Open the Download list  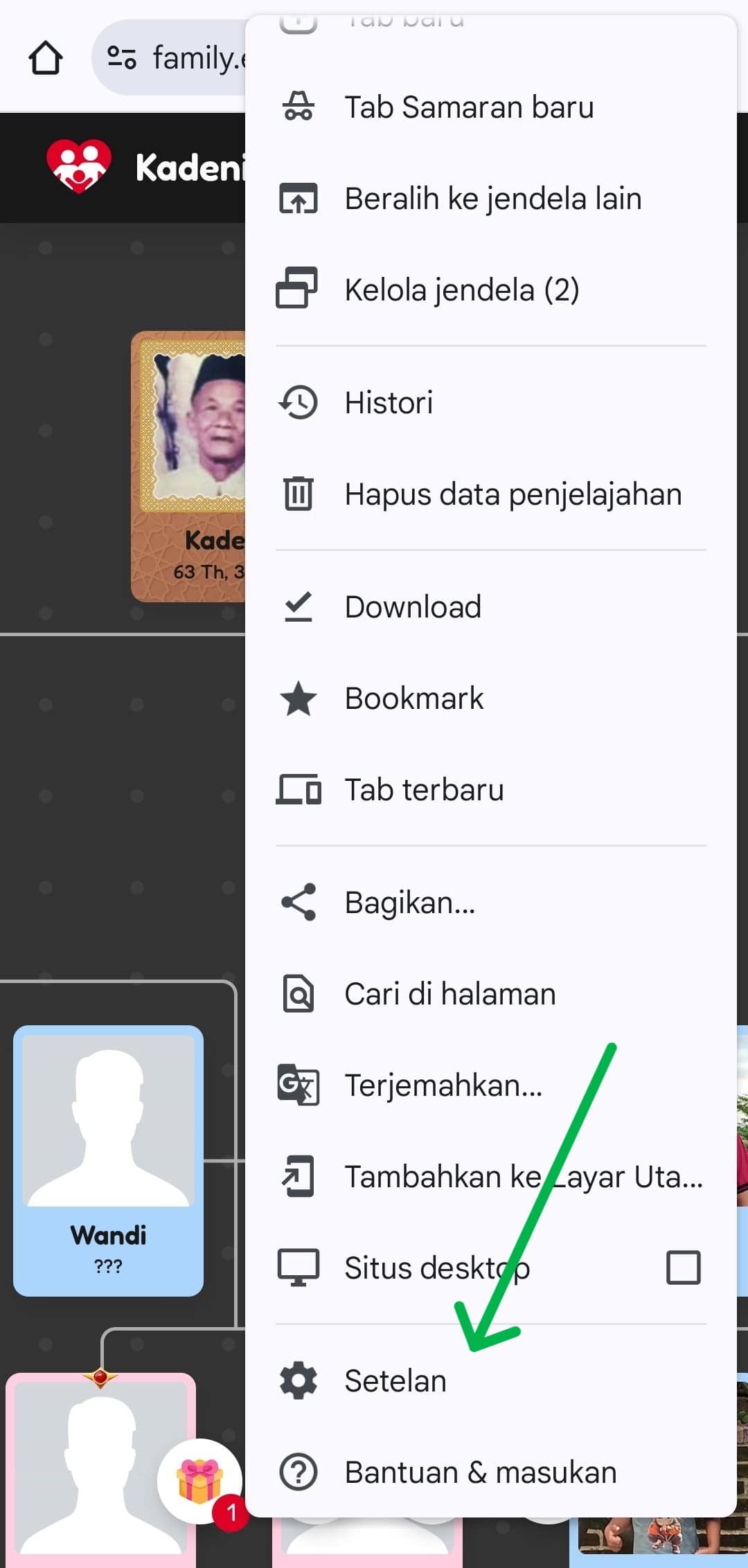(413, 607)
